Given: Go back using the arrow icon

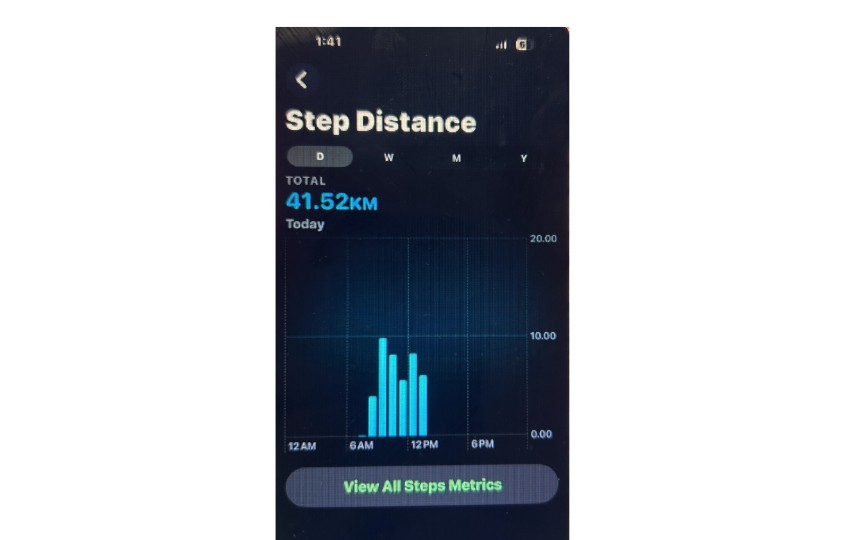Looking at the screenshot, I should tap(301, 80).
